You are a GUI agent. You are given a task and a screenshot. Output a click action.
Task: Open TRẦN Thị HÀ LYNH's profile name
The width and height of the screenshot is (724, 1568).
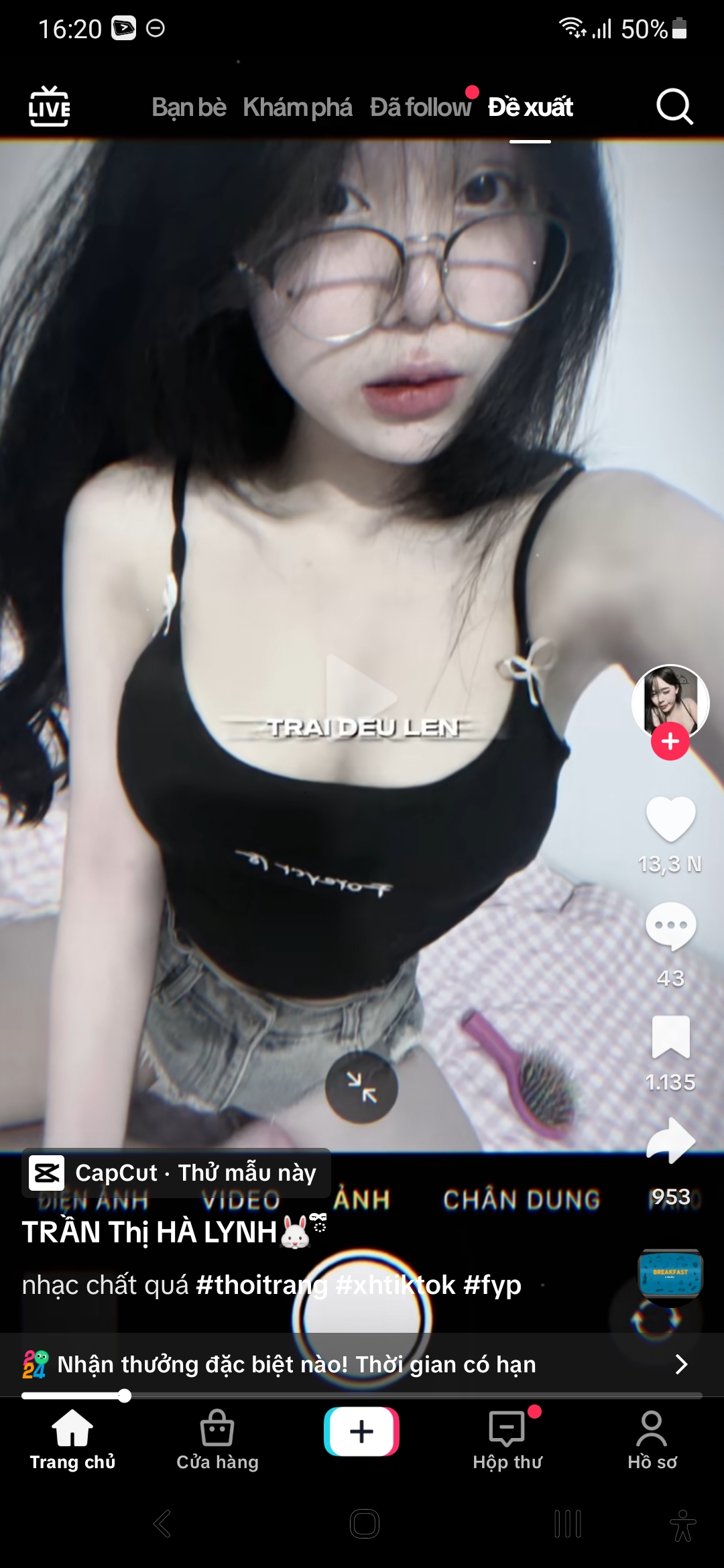coord(150,1232)
